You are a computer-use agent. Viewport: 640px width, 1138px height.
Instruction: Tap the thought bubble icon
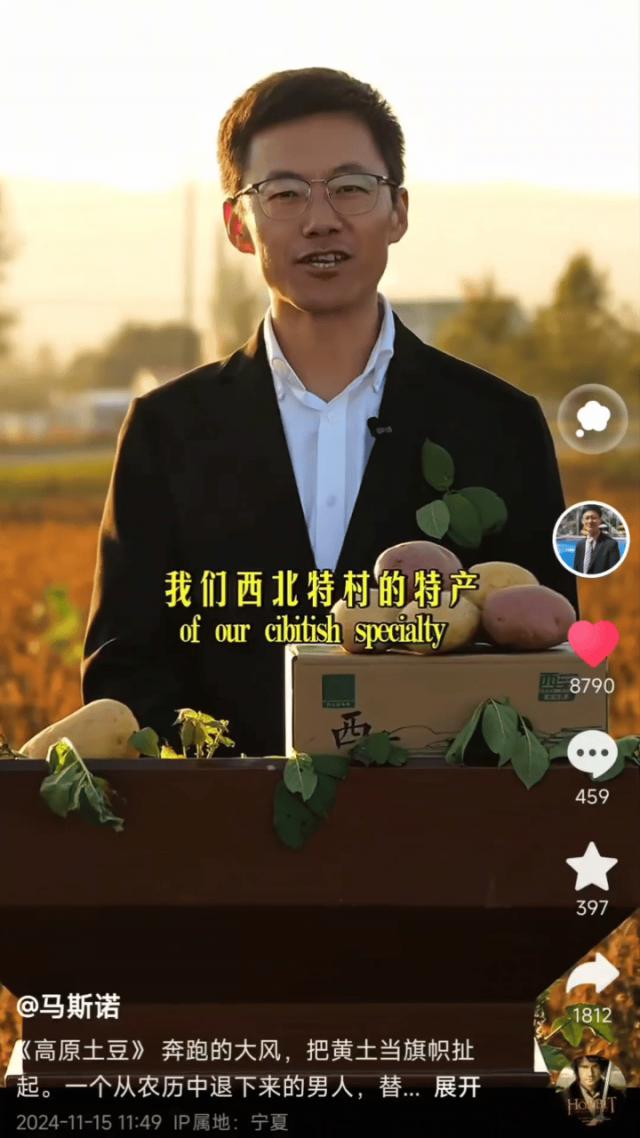[592, 418]
